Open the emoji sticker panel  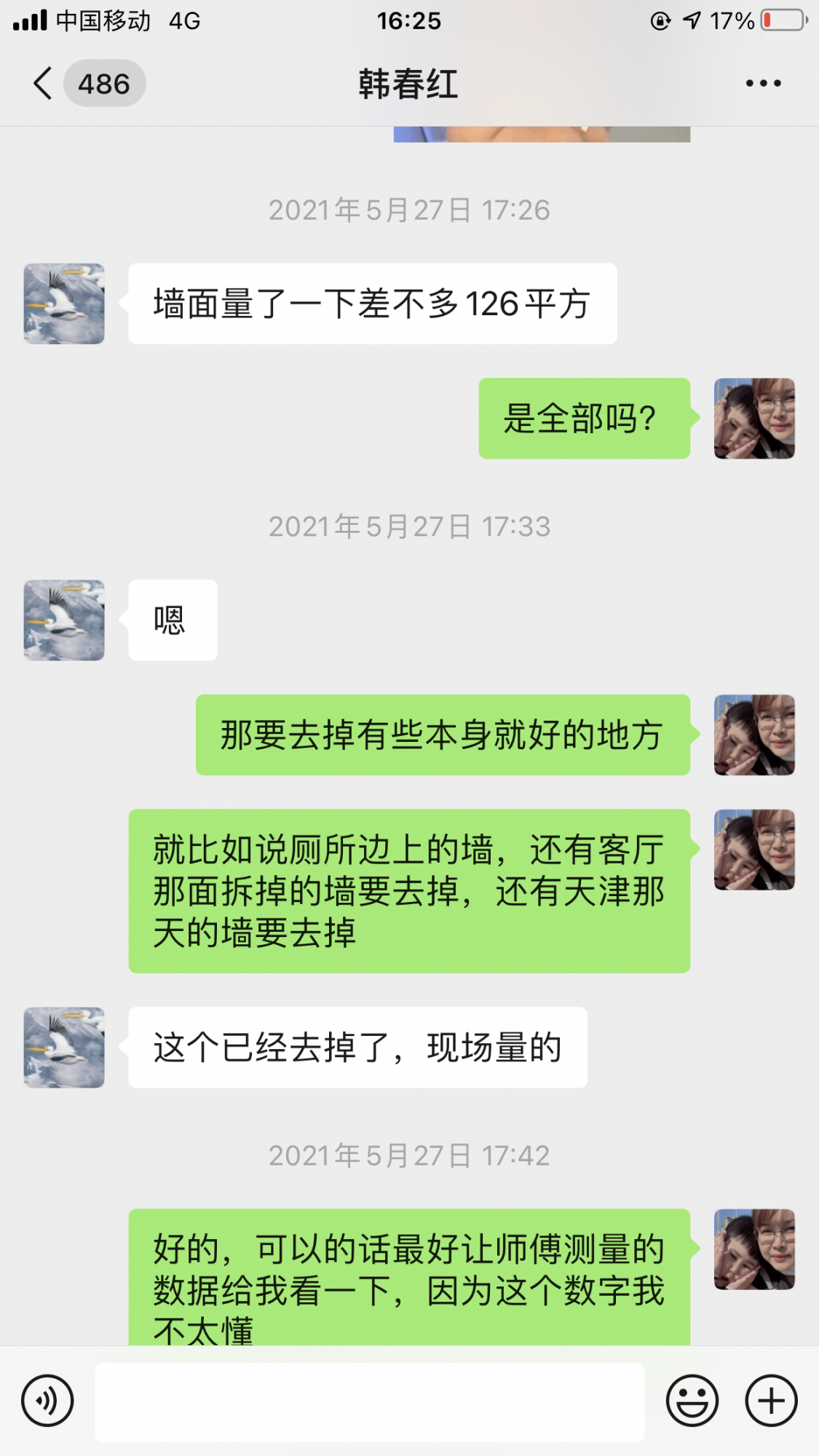692,1401
